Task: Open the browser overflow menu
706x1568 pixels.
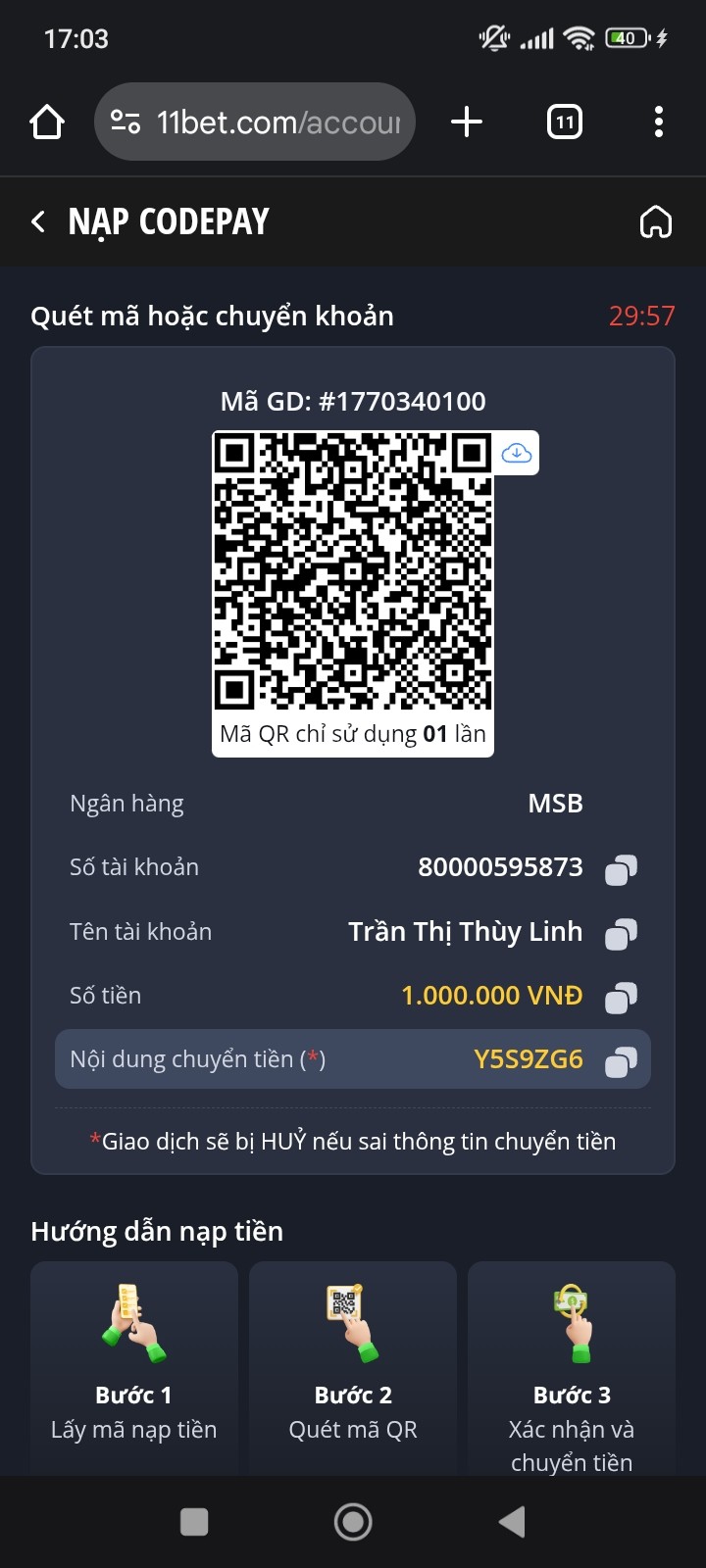Action: click(658, 122)
